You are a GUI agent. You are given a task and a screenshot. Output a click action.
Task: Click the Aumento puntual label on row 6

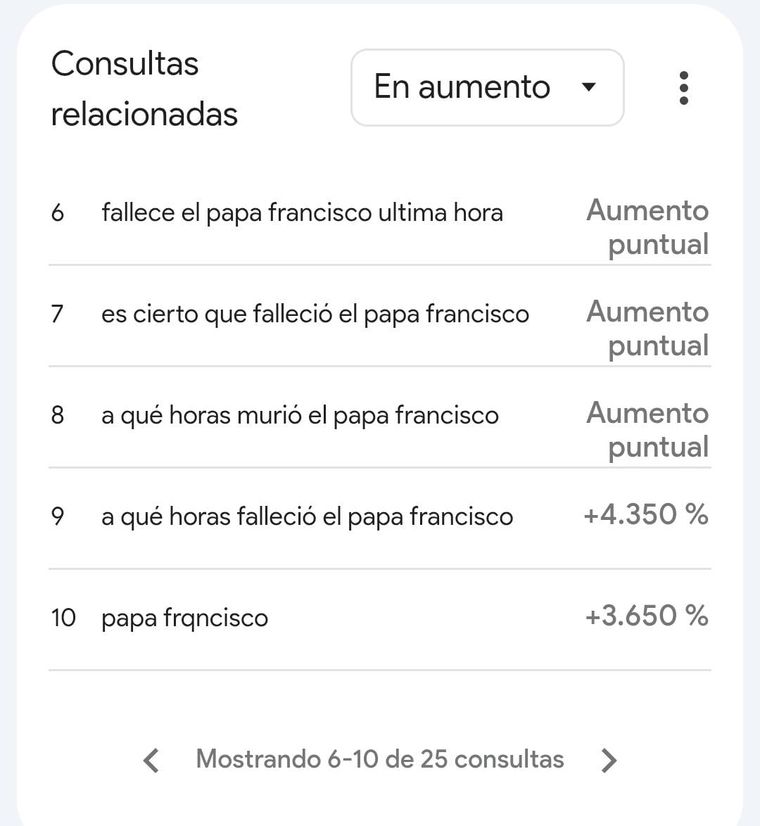[647, 227]
